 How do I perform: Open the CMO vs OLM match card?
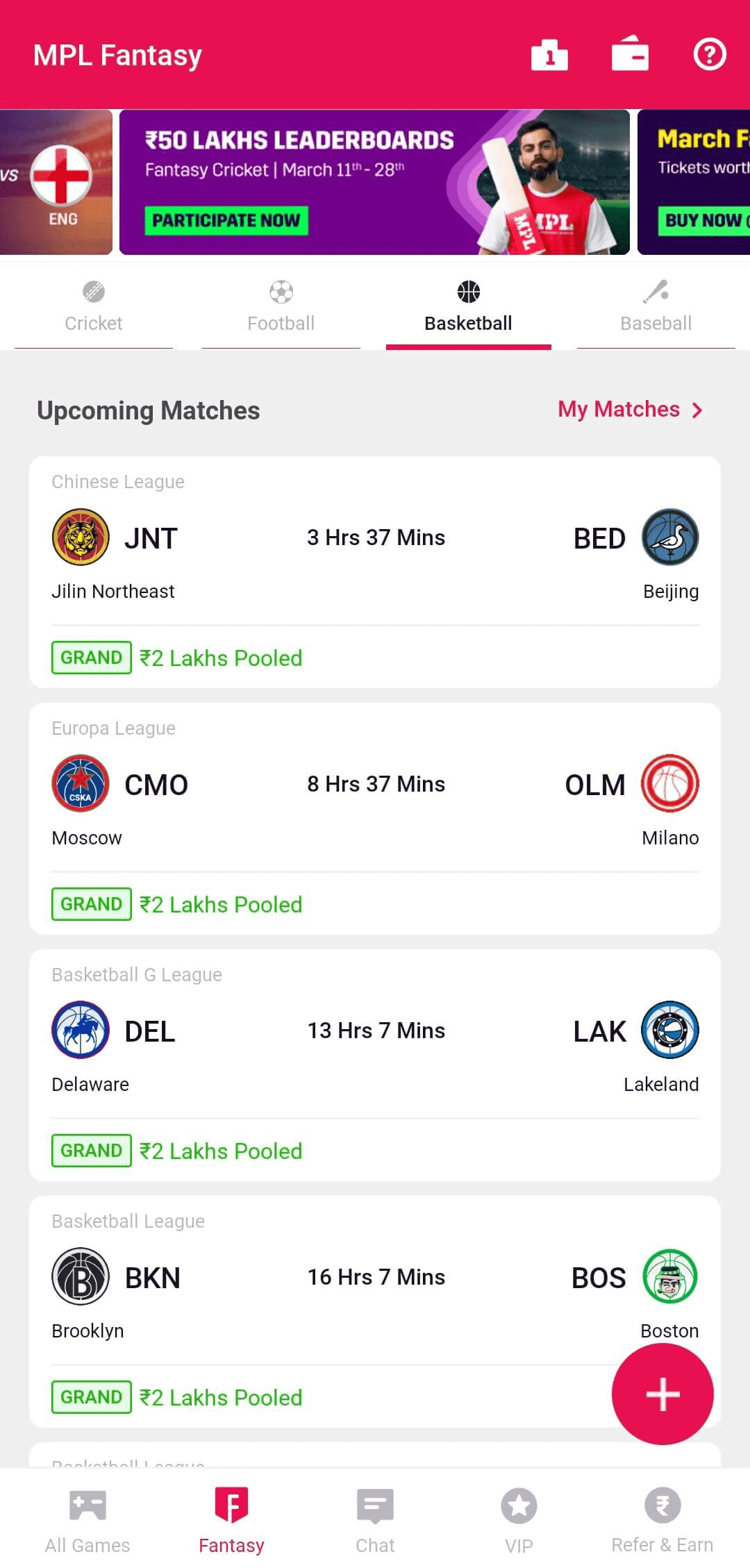375,819
